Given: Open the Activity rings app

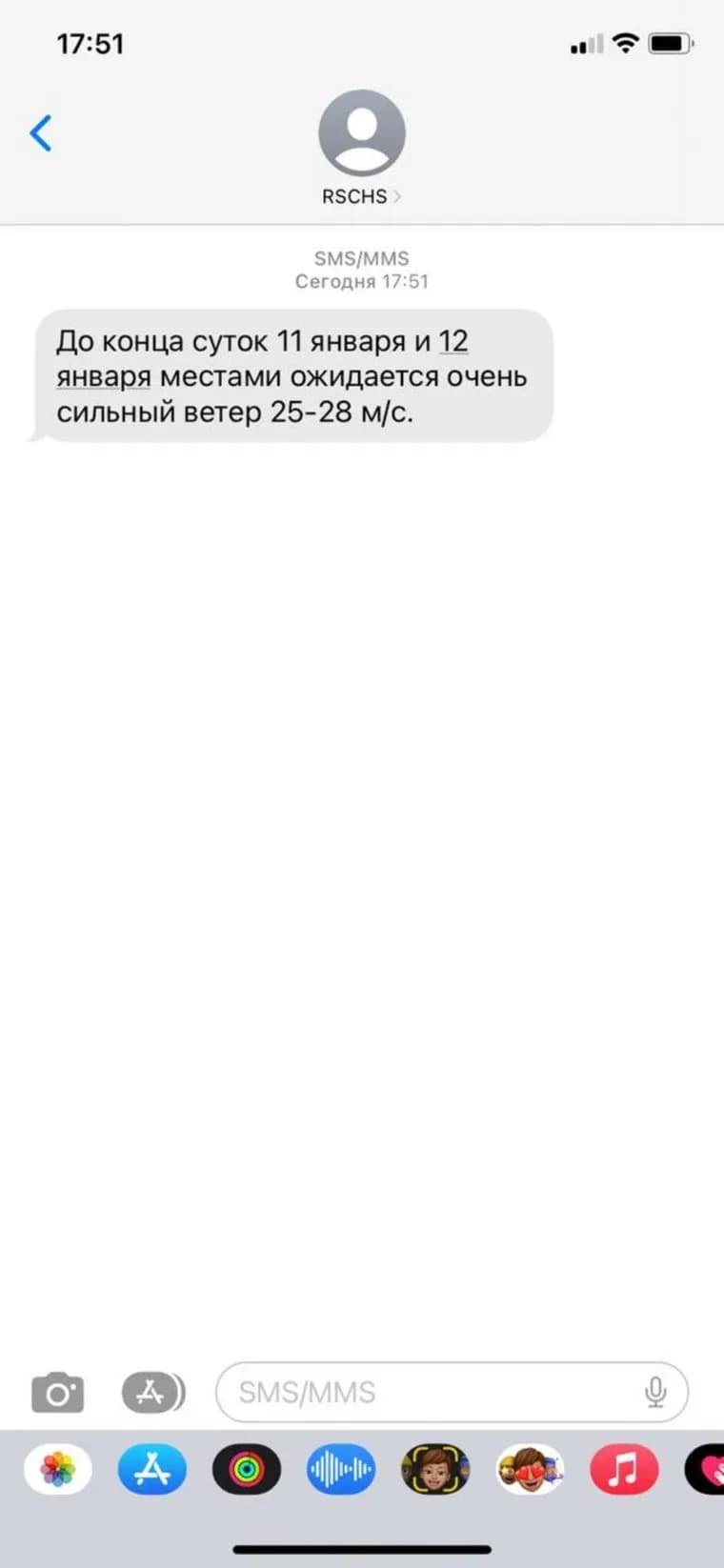Looking at the screenshot, I should (247, 1469).
